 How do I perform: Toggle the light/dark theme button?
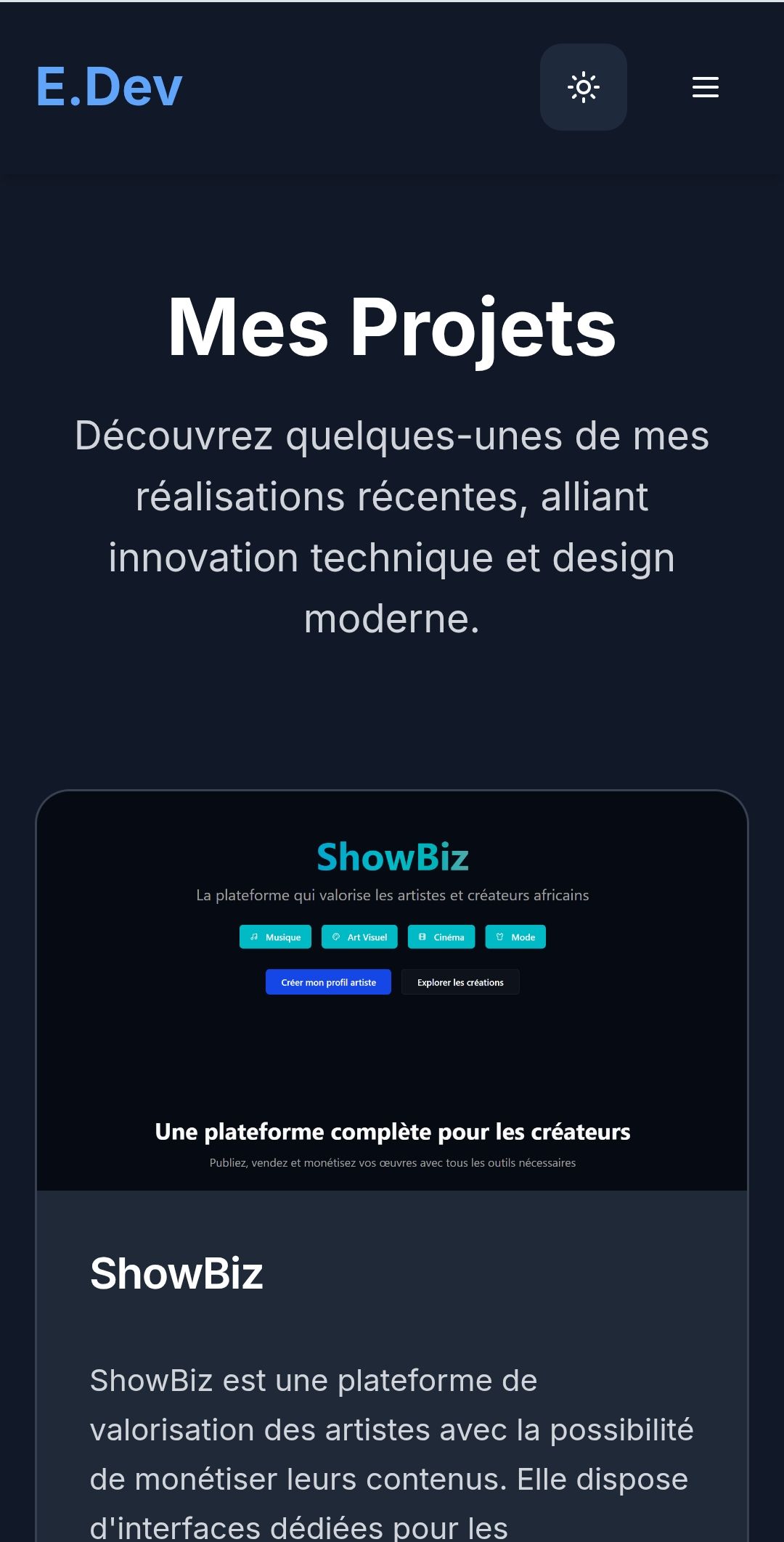[x=583, y=87]
